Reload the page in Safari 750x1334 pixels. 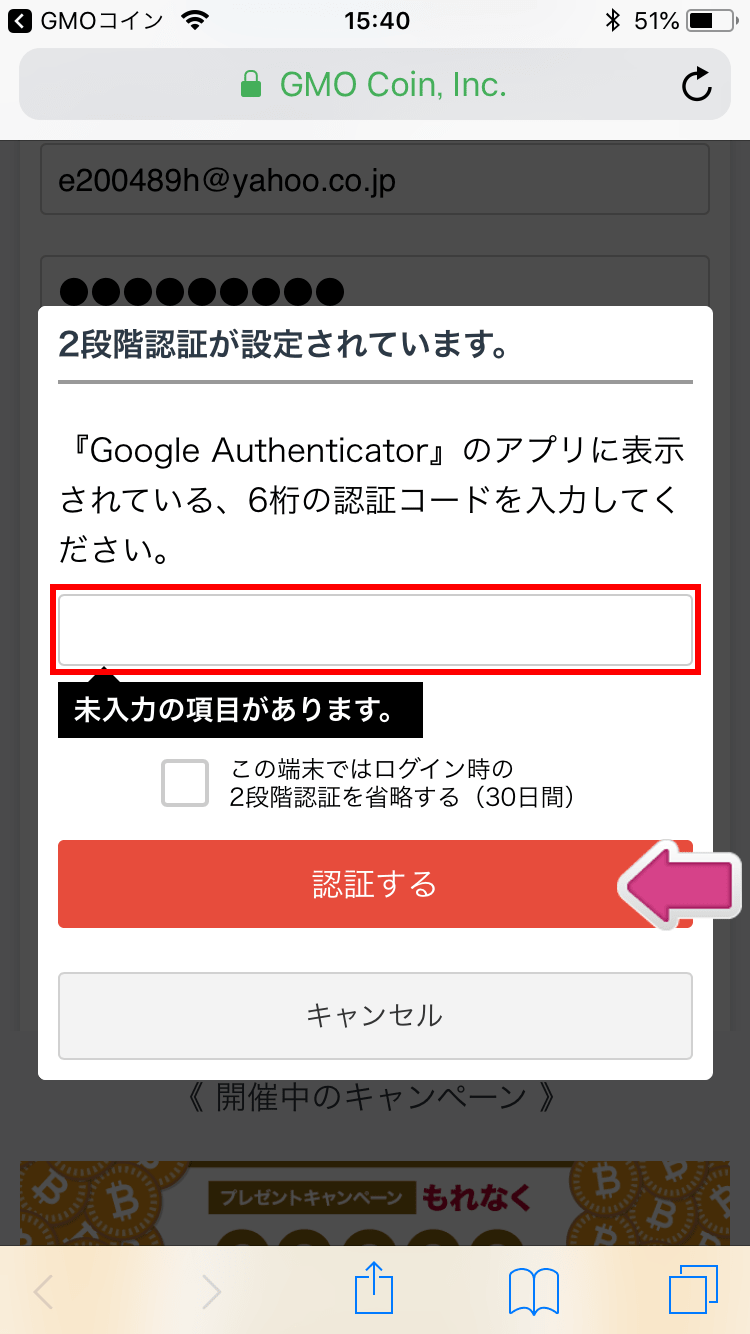tap(697, 85)
